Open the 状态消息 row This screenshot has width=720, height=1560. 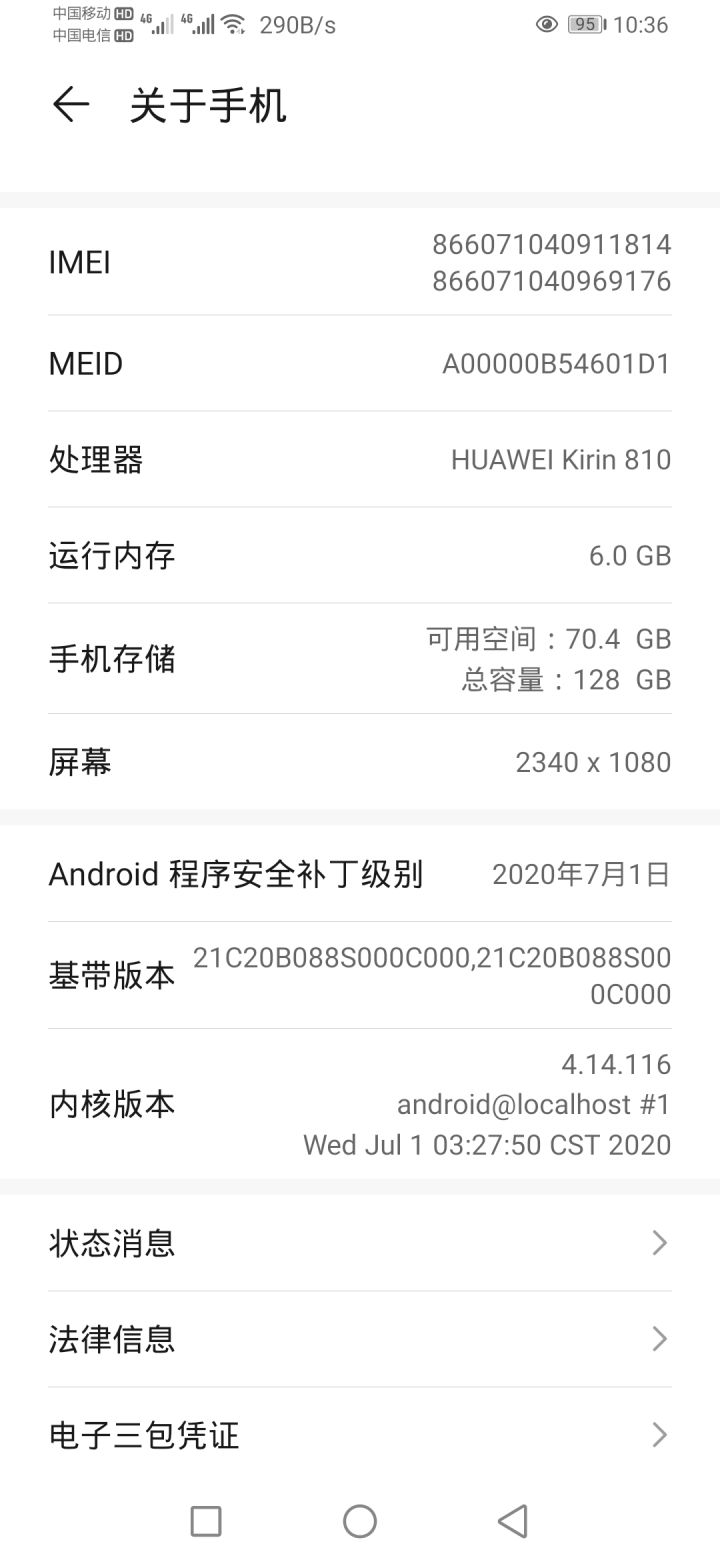(360, 1243)
